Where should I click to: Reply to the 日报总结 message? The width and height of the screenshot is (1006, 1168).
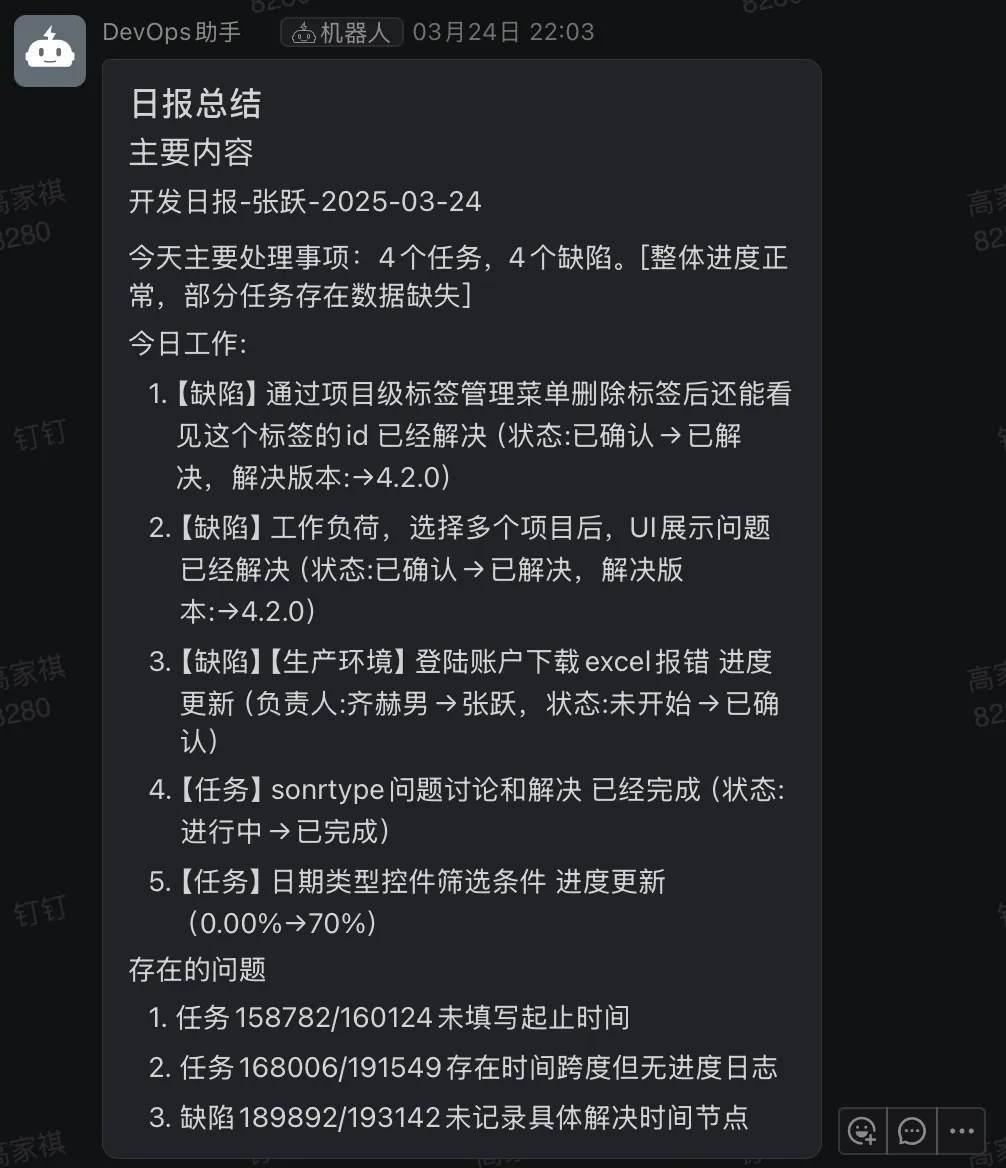click(x=912, y=1131)
